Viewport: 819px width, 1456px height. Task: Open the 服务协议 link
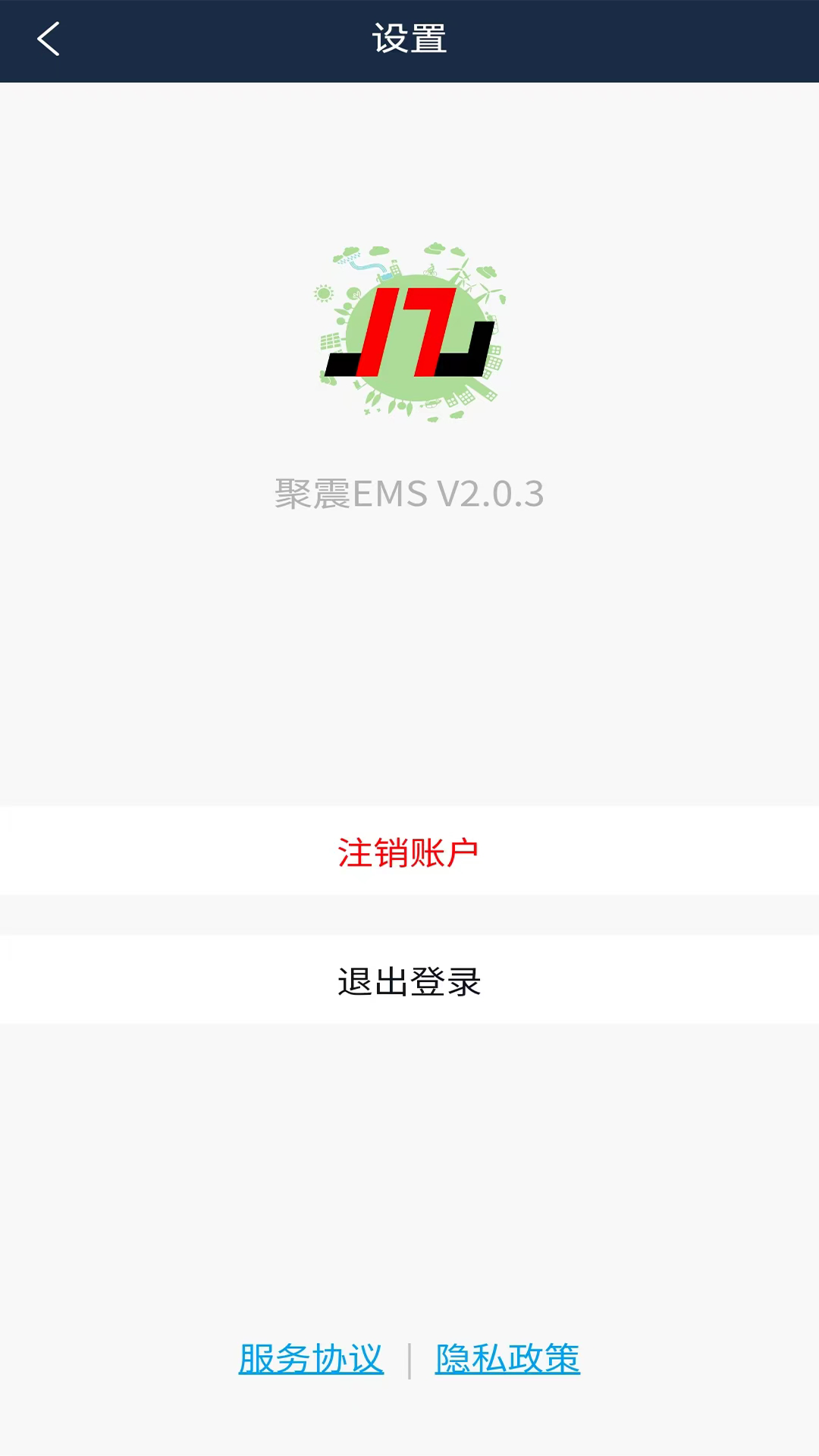point(311,1359)
